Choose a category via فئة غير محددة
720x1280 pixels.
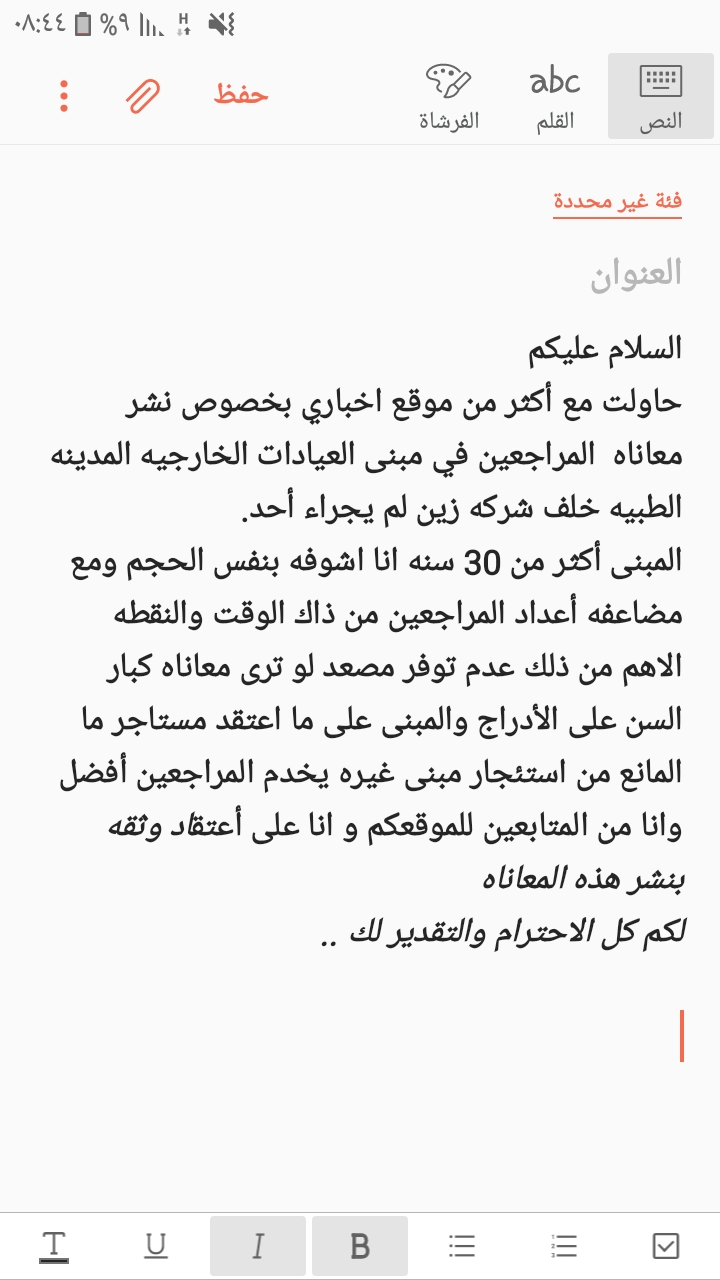coord(618,201)
